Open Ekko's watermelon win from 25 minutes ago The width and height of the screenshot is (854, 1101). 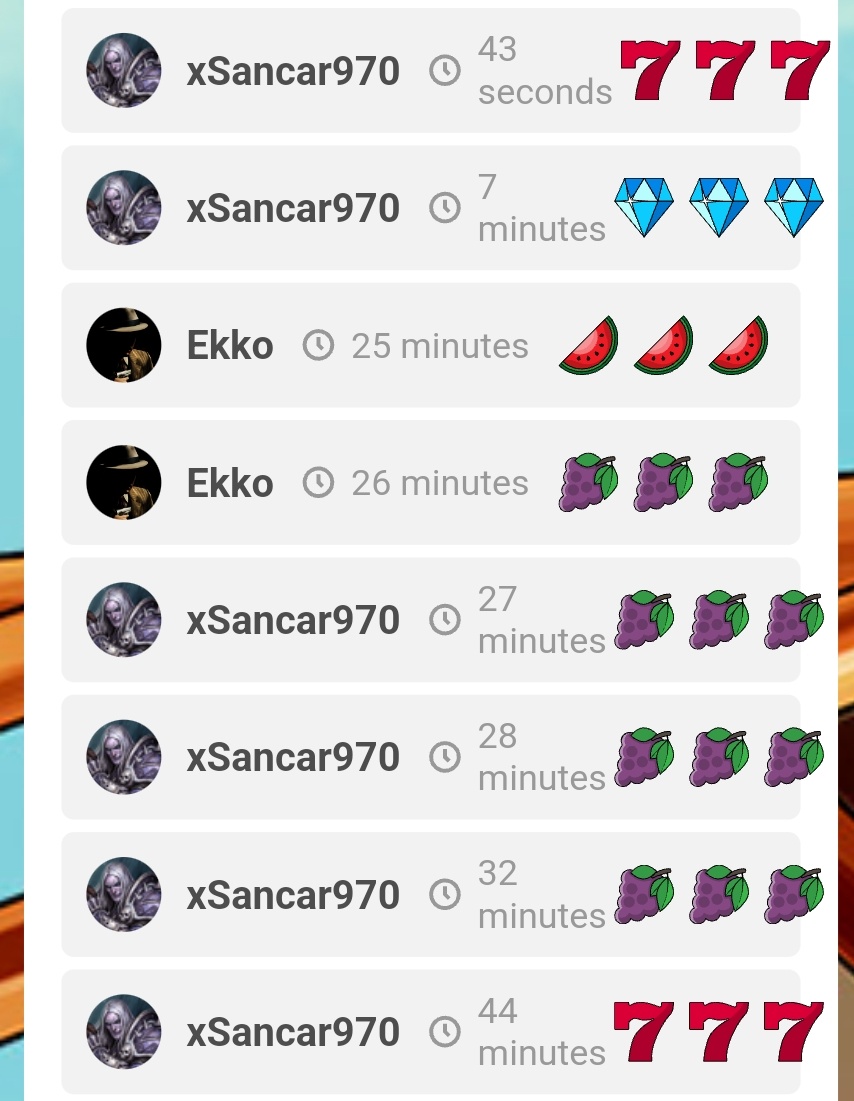pyautogui.click(x=430, y=346)
